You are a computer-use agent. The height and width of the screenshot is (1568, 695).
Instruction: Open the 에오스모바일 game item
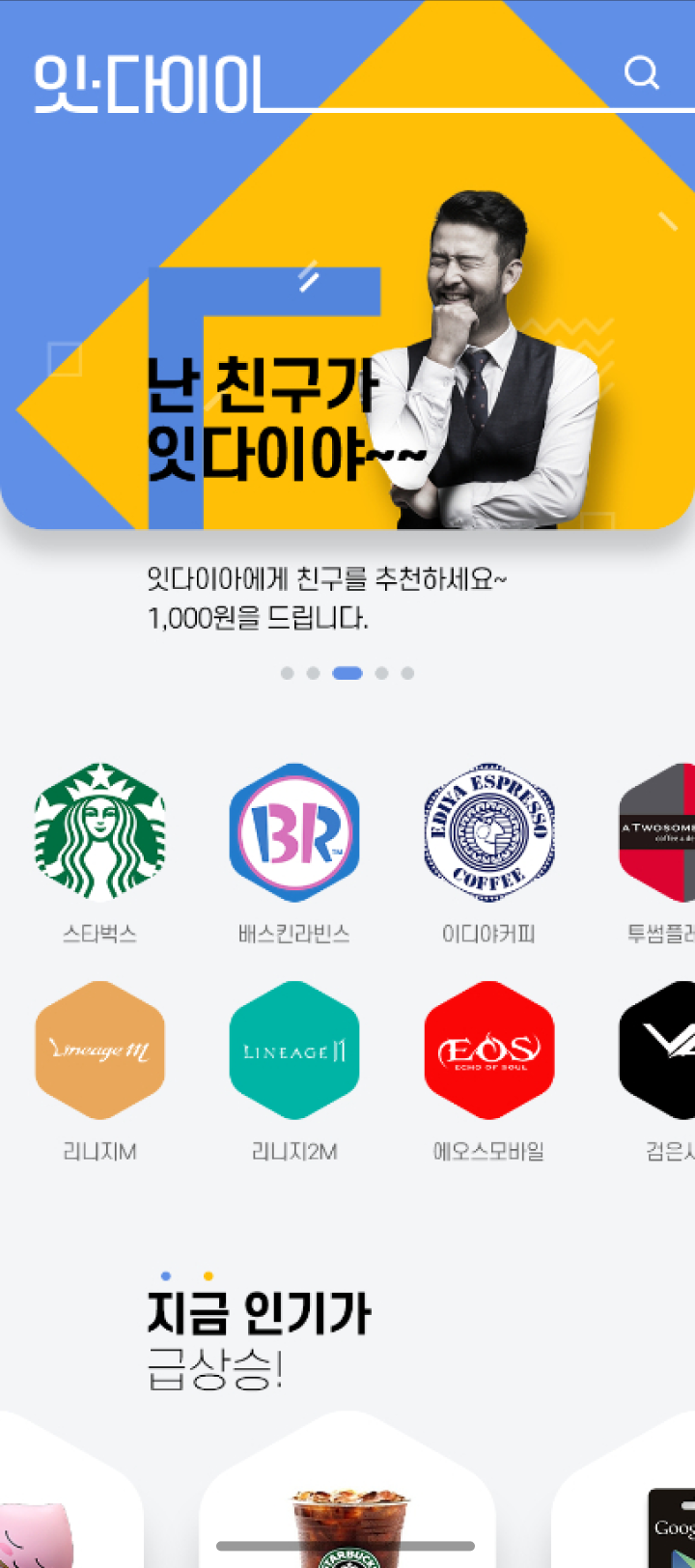point(489,1050)
